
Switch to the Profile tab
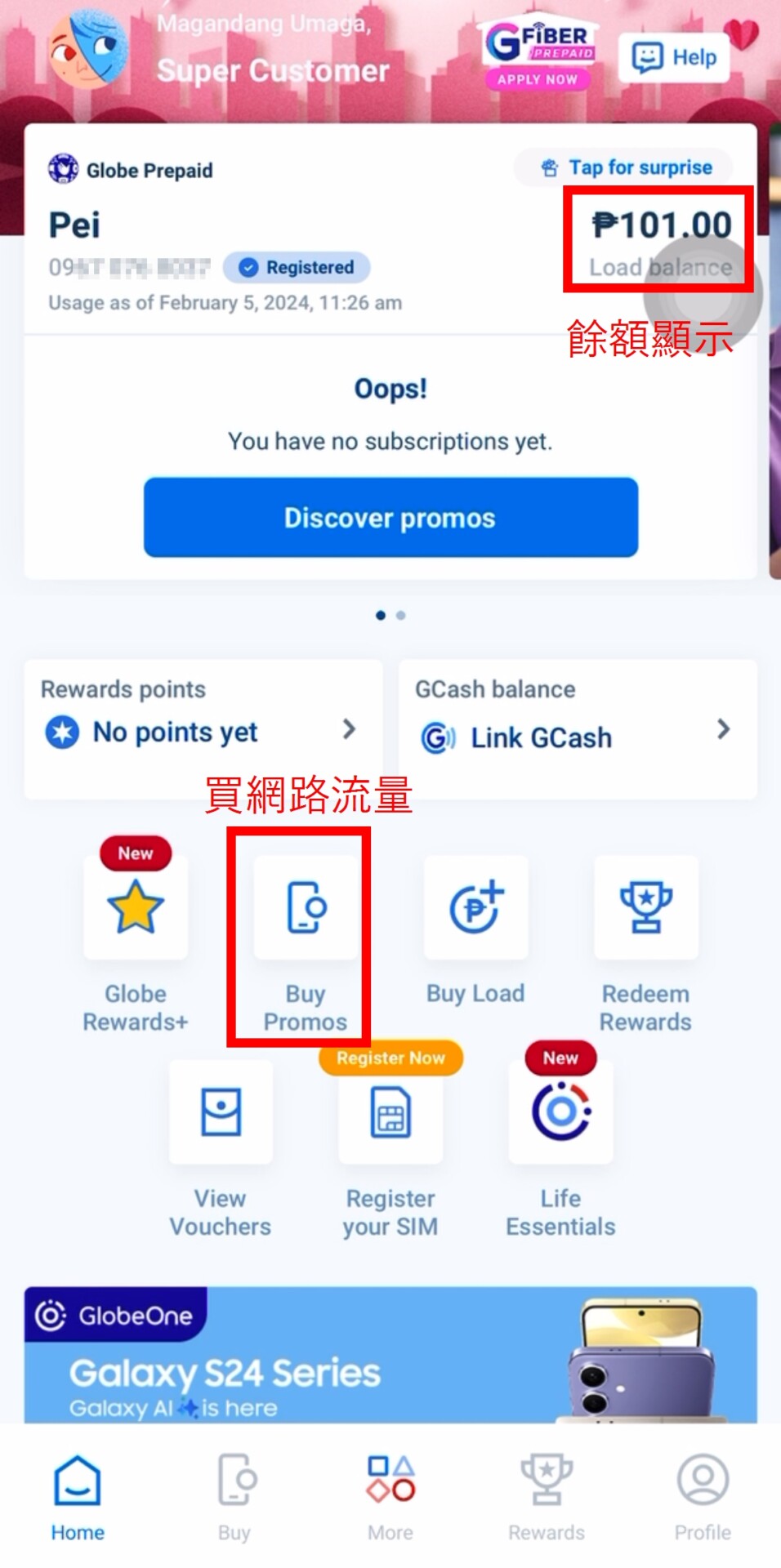(703, 1496)
